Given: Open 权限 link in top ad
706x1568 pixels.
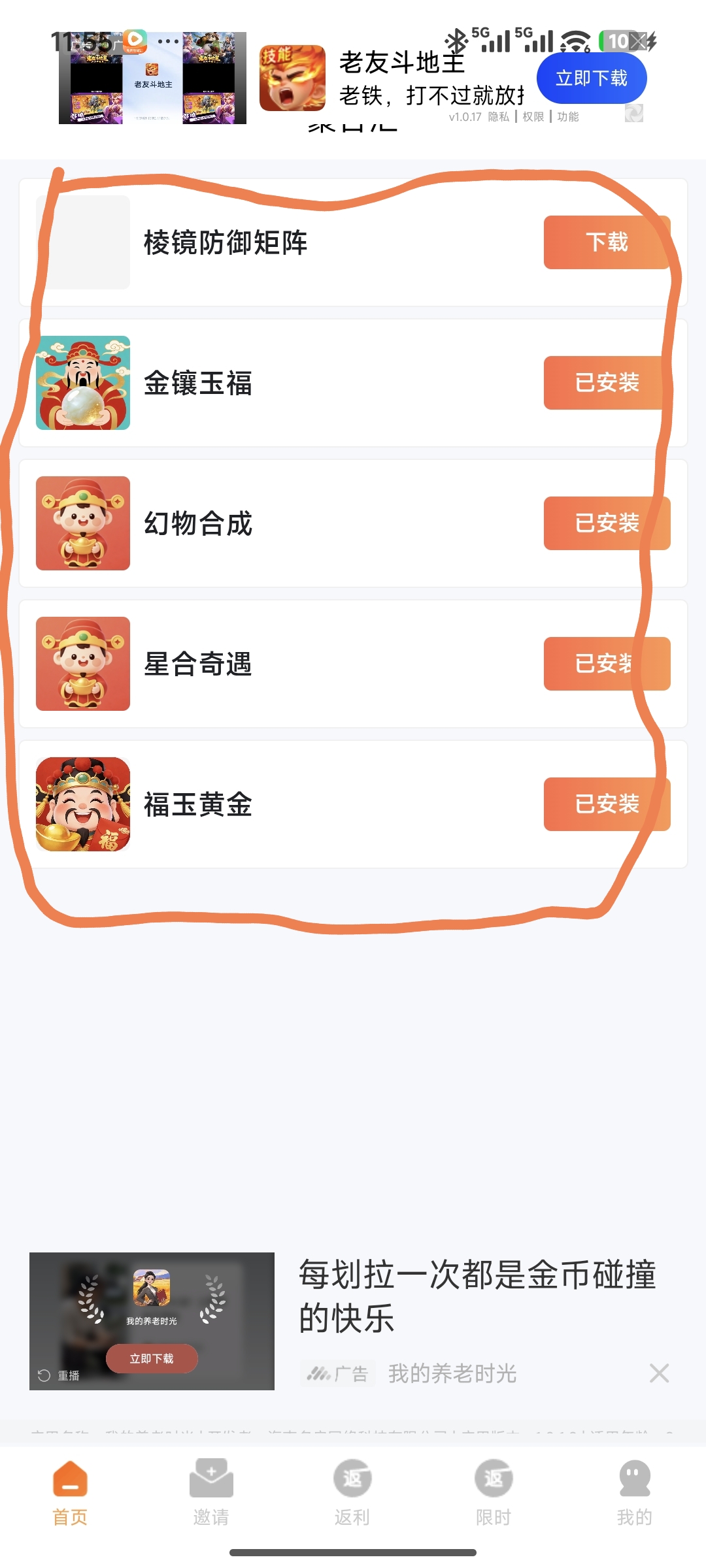Looking at the screenshot, I should pos(533,117).
